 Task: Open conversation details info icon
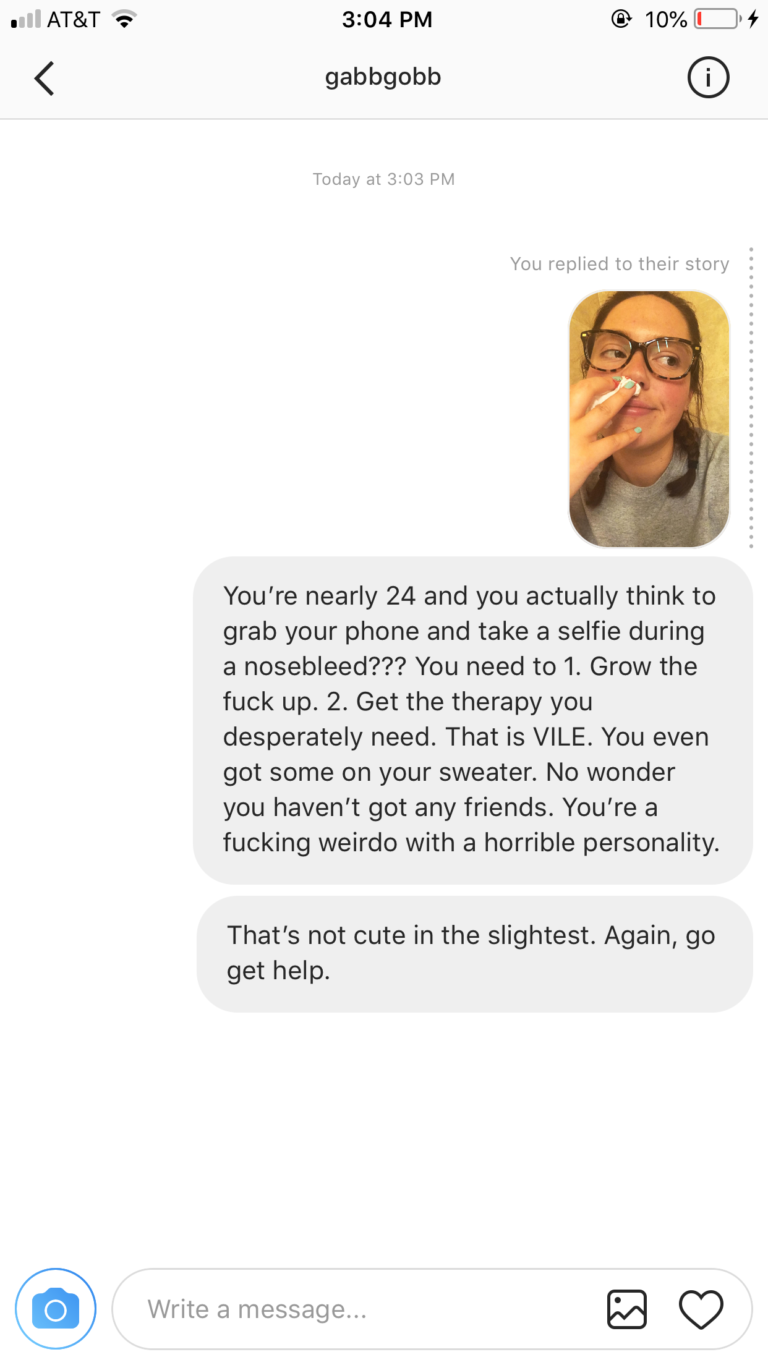point(708,78)
